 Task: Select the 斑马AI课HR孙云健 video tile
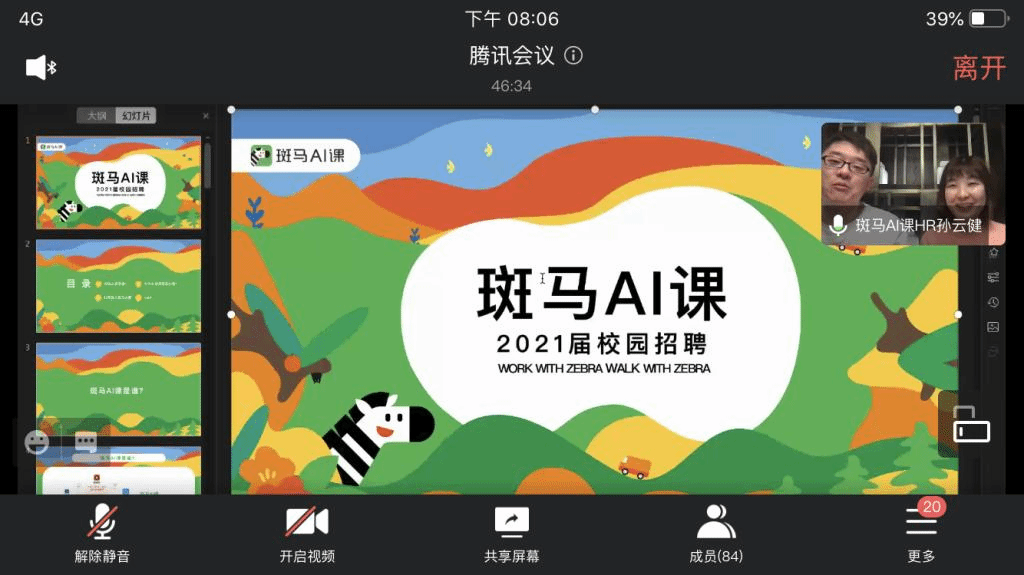click(912, 184)
